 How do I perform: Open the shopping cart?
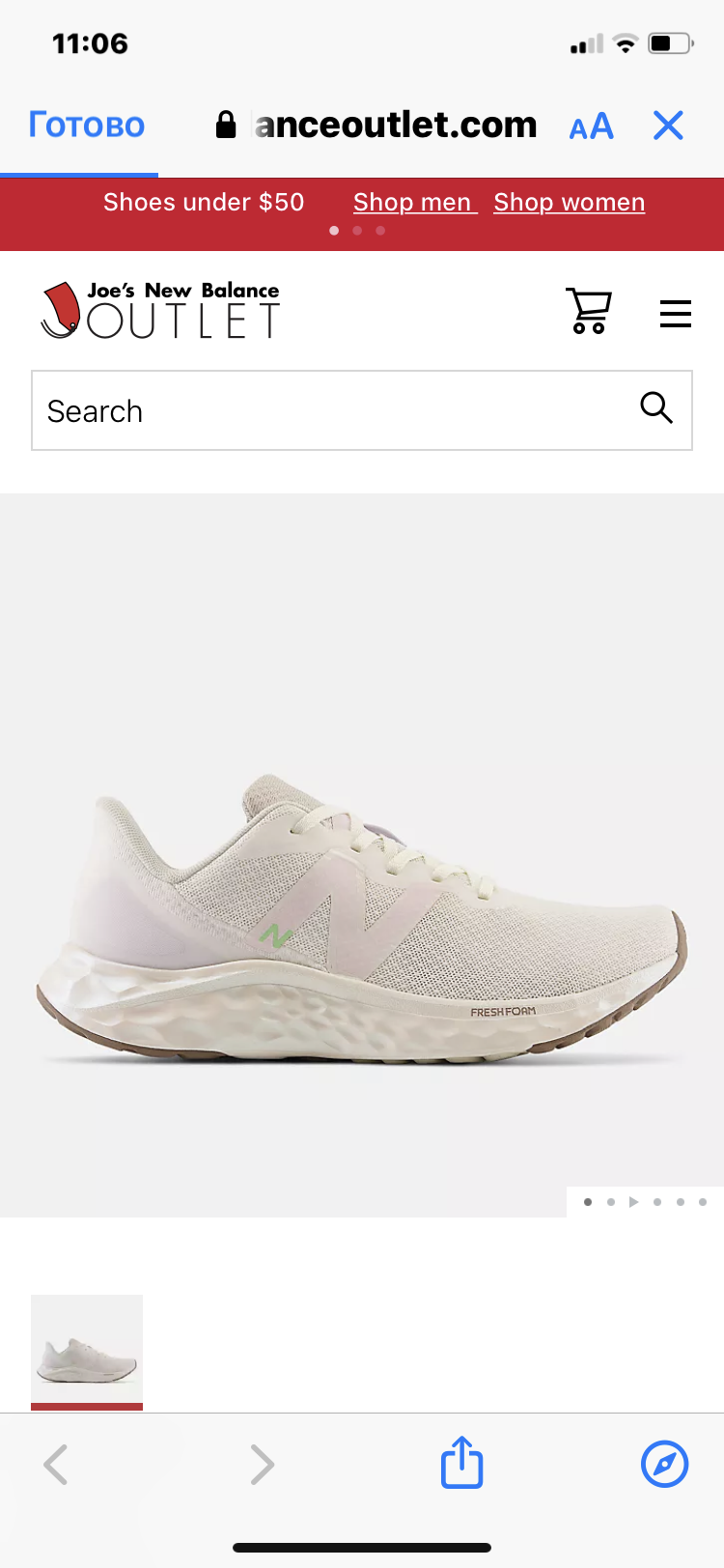point(588,311)
